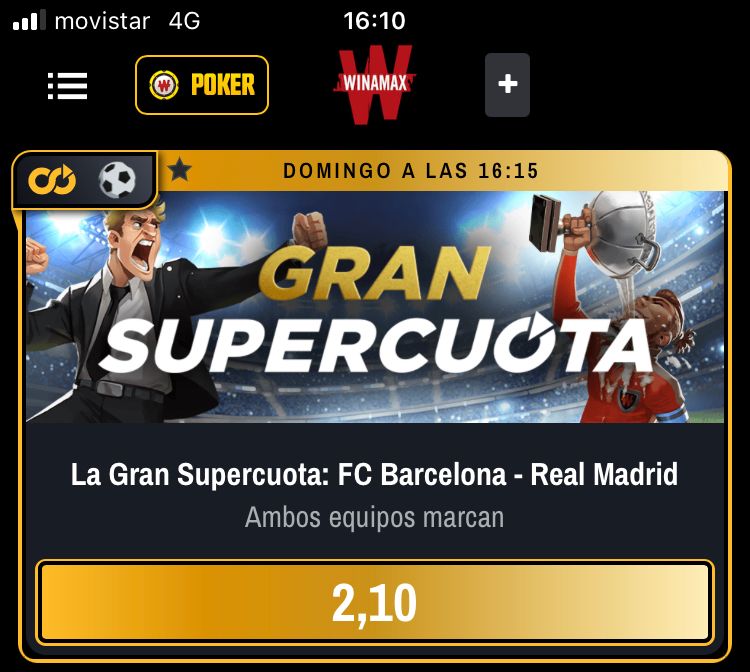This screenshot has width=750, height=672.
Task: Select the 2,10 odds for both teams to score
Action: click(375, 603)
